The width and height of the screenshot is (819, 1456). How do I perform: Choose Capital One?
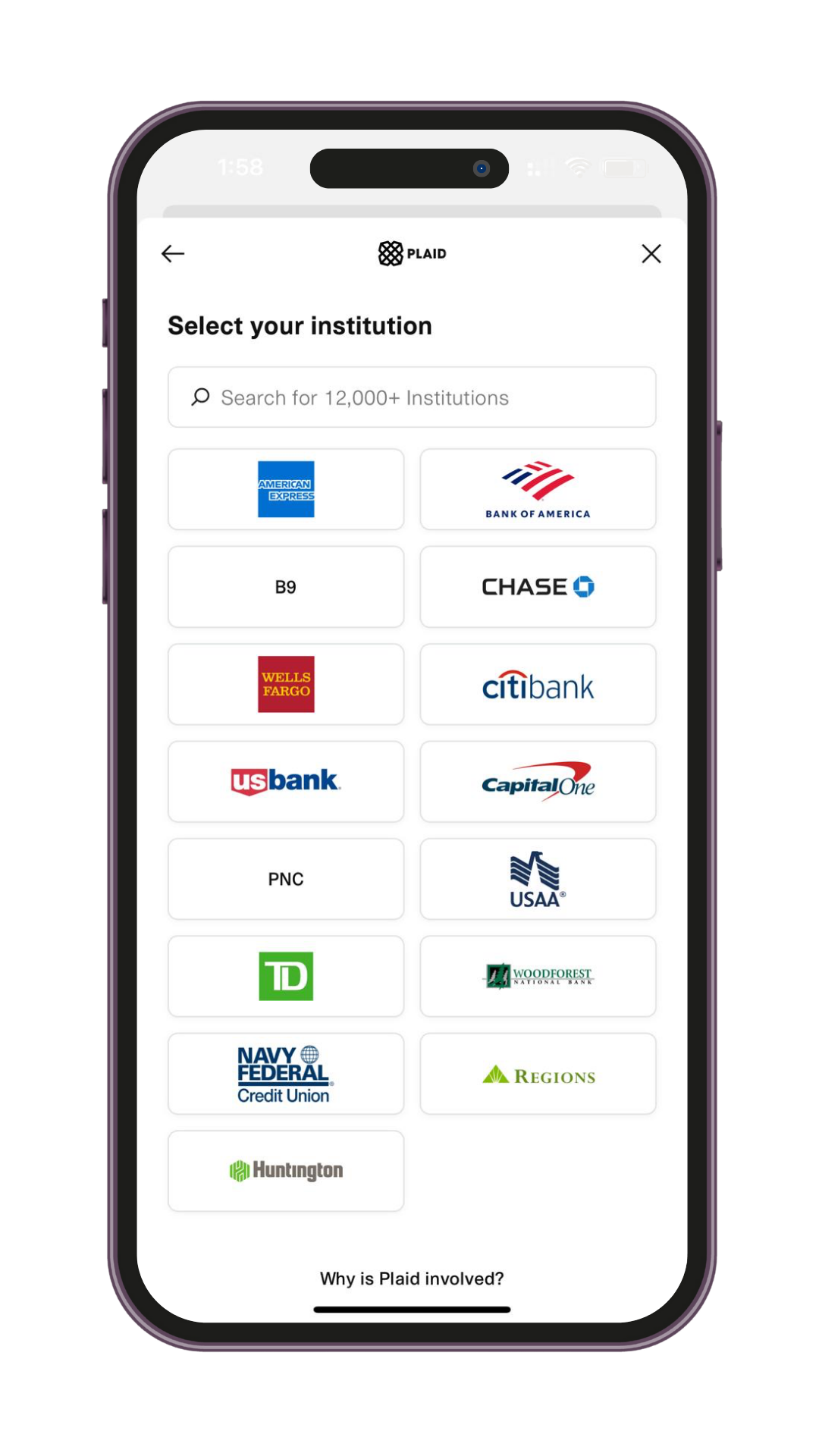click(x=538, y=781)
